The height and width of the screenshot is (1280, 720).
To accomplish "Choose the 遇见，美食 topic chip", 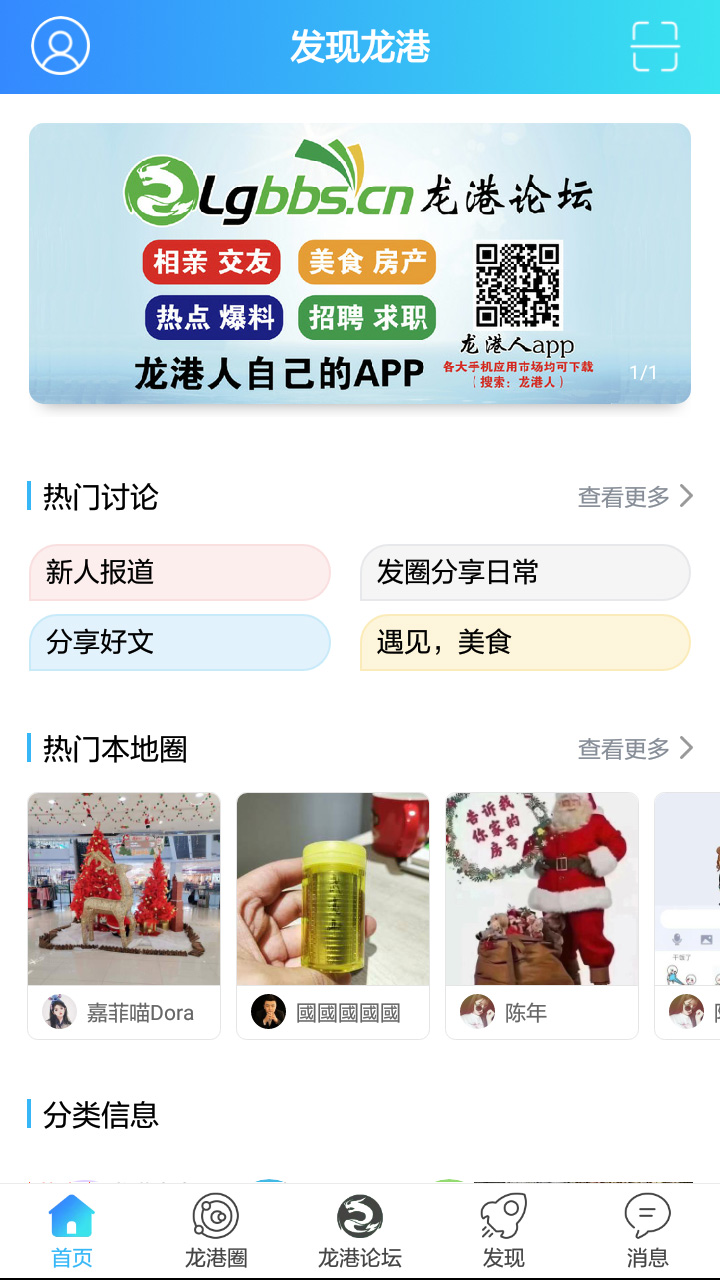I will tap(524, 642).
